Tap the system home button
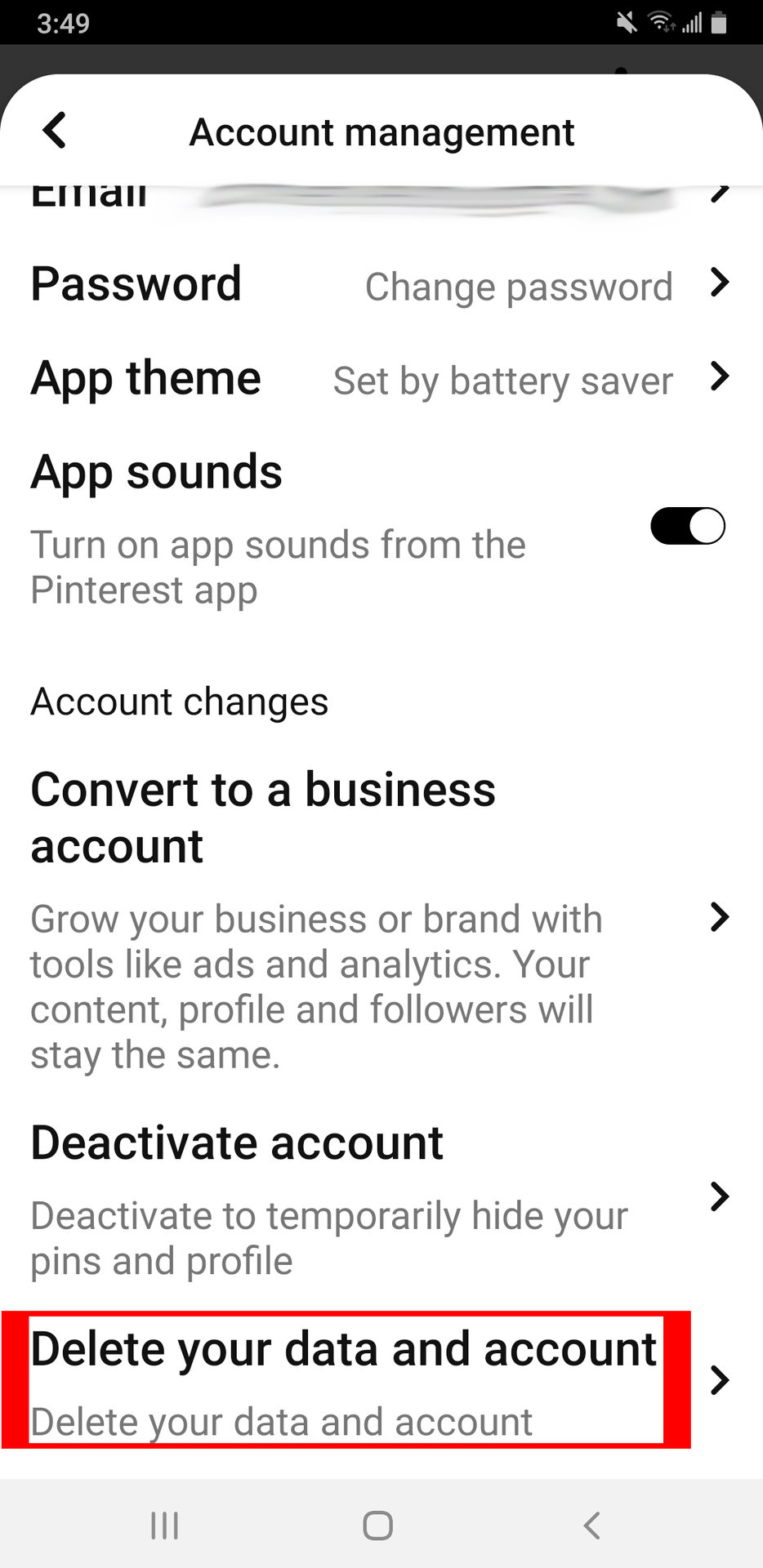The width and height of the screenshot is (763, 1568). [x=377, y=1525]
